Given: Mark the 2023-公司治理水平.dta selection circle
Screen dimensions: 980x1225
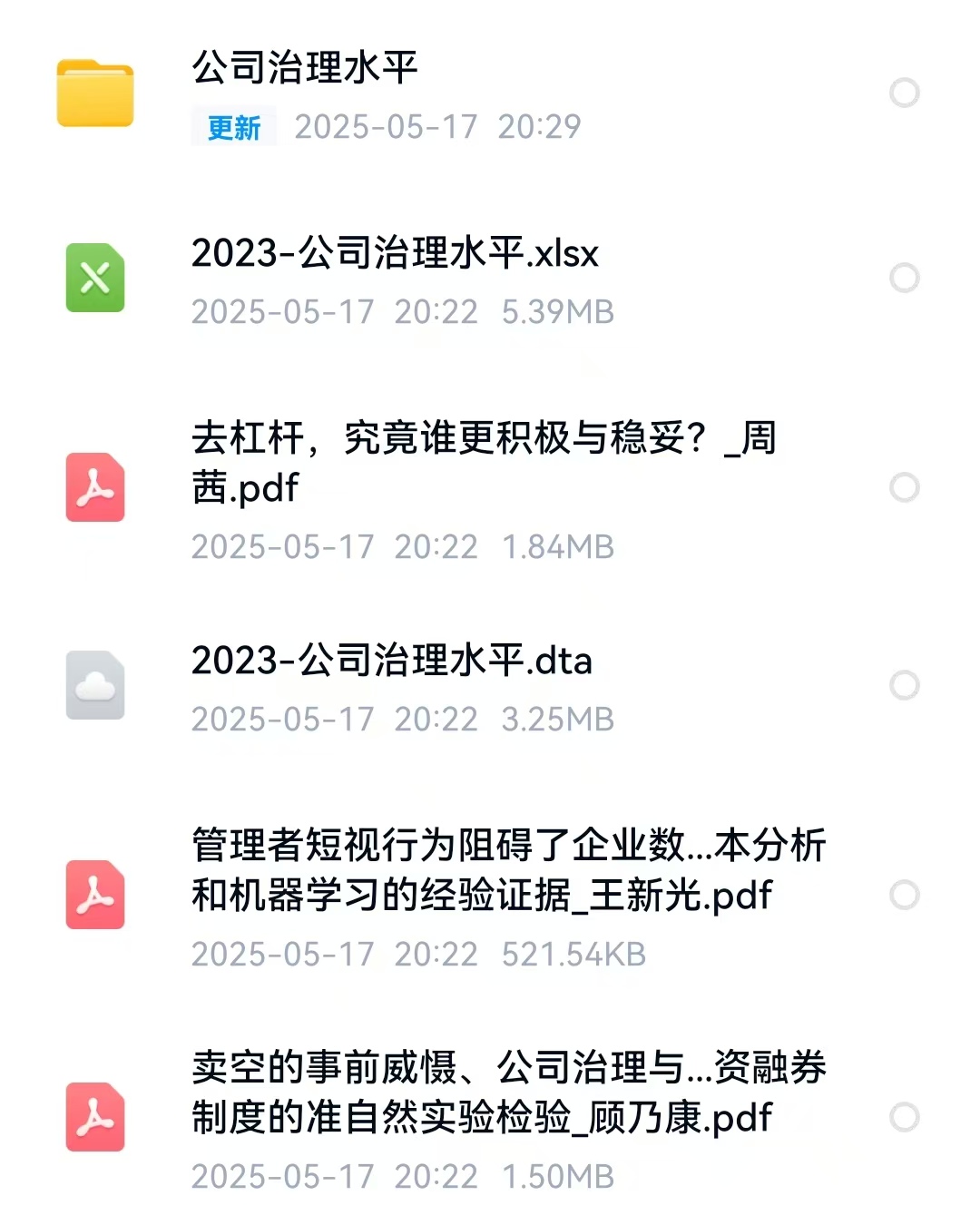Looking at the screenshot, I should pos(904,685).
